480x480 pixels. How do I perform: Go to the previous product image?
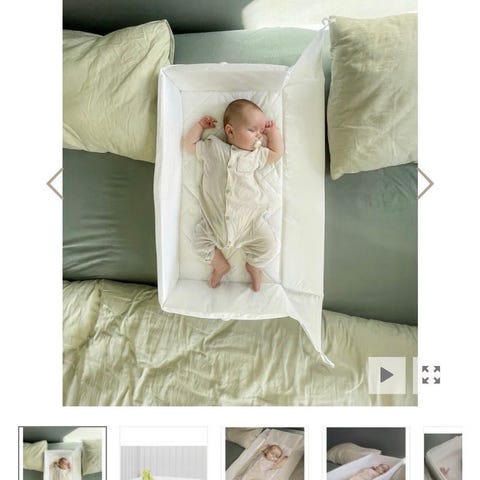point(55,183)
